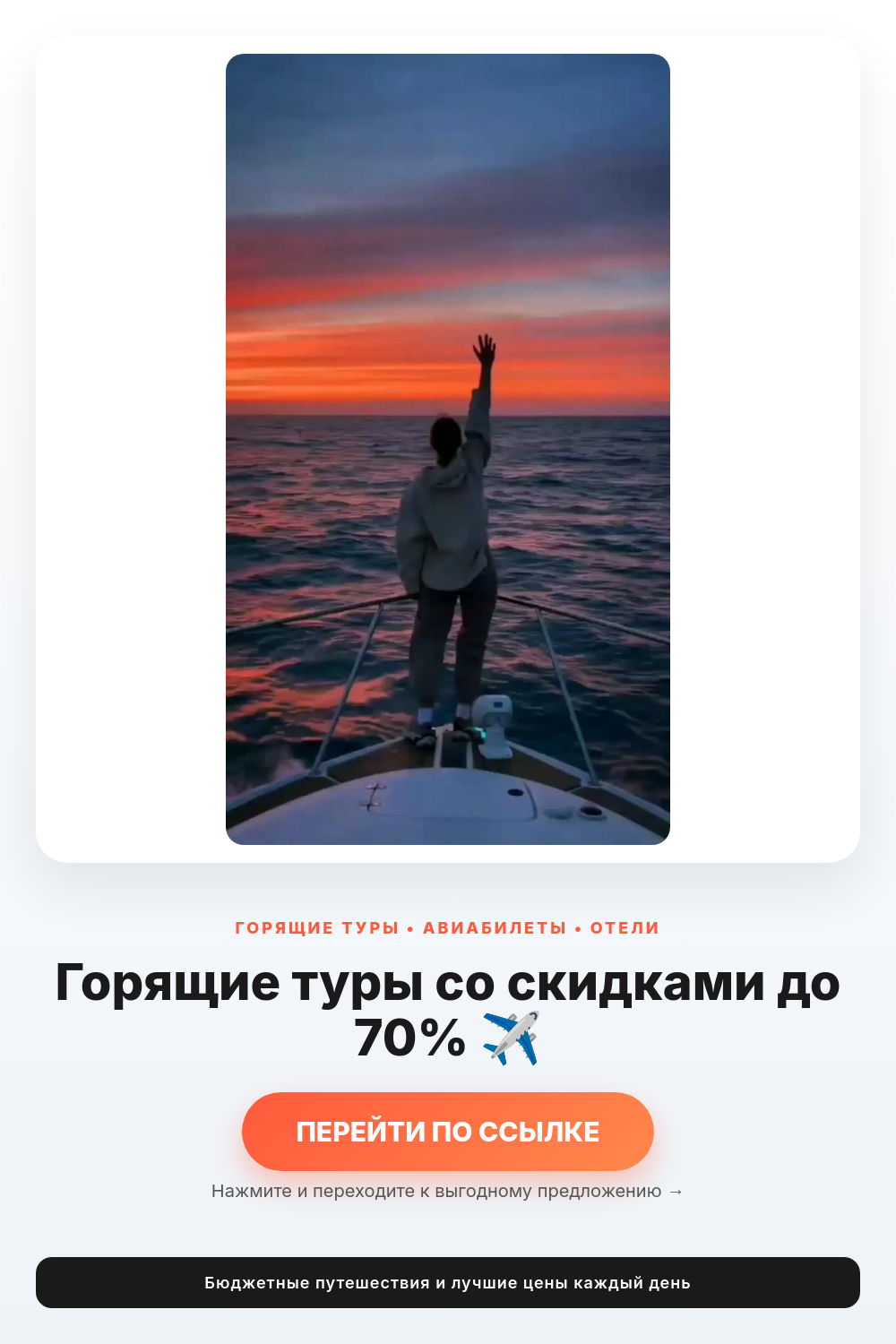Open the sunset boat video tile
The image size is (896, 1344).
(448, 449)
